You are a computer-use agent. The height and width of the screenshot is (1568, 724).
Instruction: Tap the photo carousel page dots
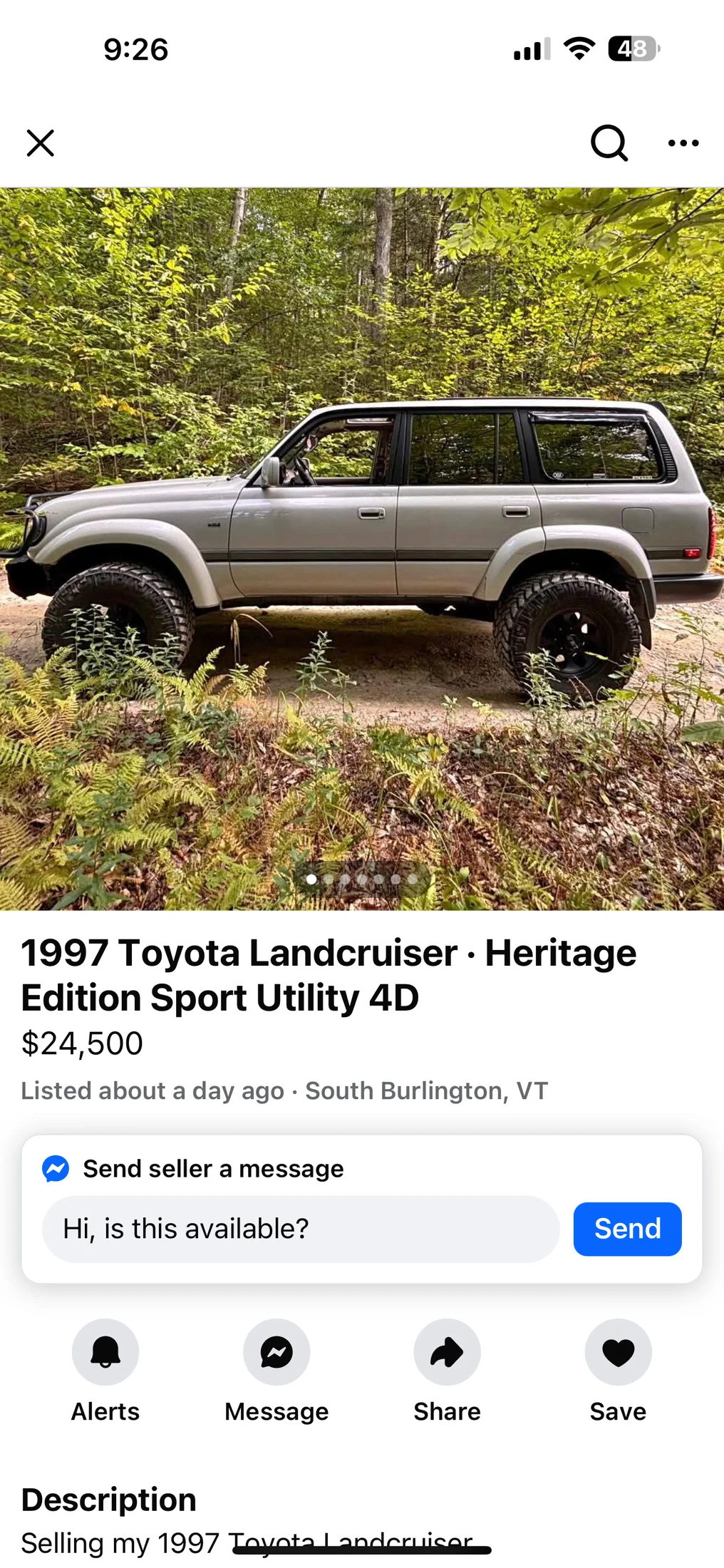(x=362, y=880)
